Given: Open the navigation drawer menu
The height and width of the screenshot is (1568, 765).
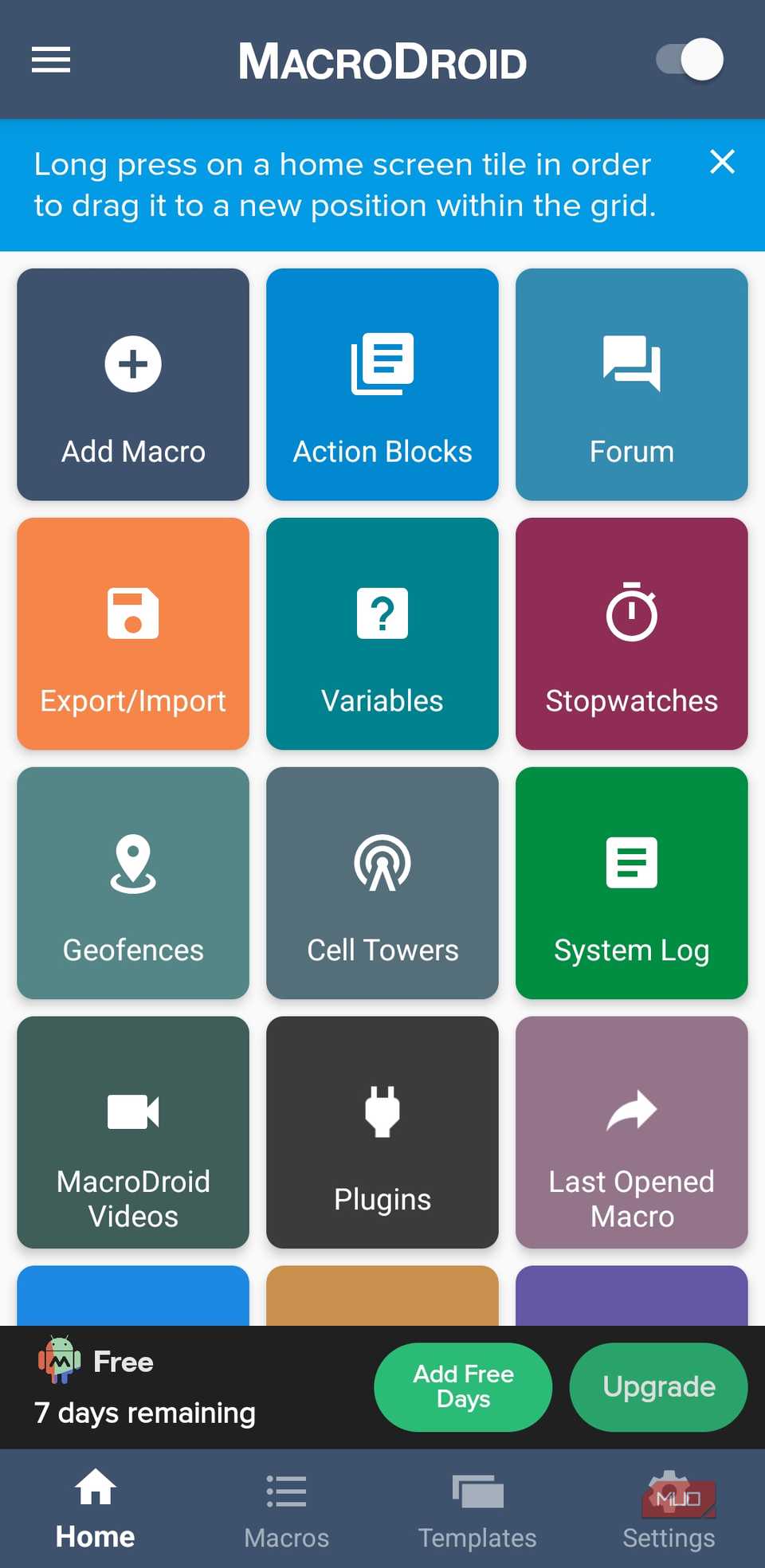Looking at the screenshot, I should tap(51, 59).
